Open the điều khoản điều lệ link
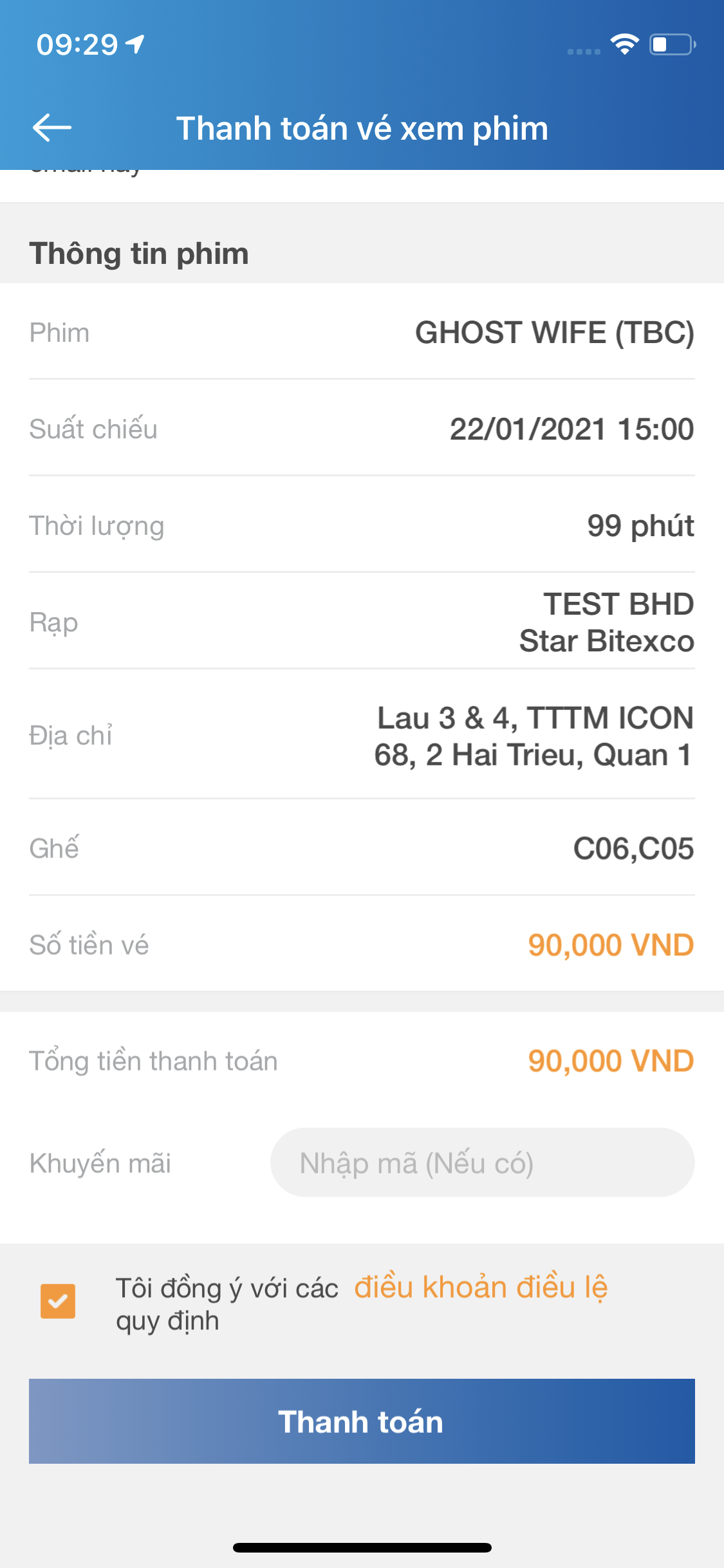 [x=481, y=1287]
